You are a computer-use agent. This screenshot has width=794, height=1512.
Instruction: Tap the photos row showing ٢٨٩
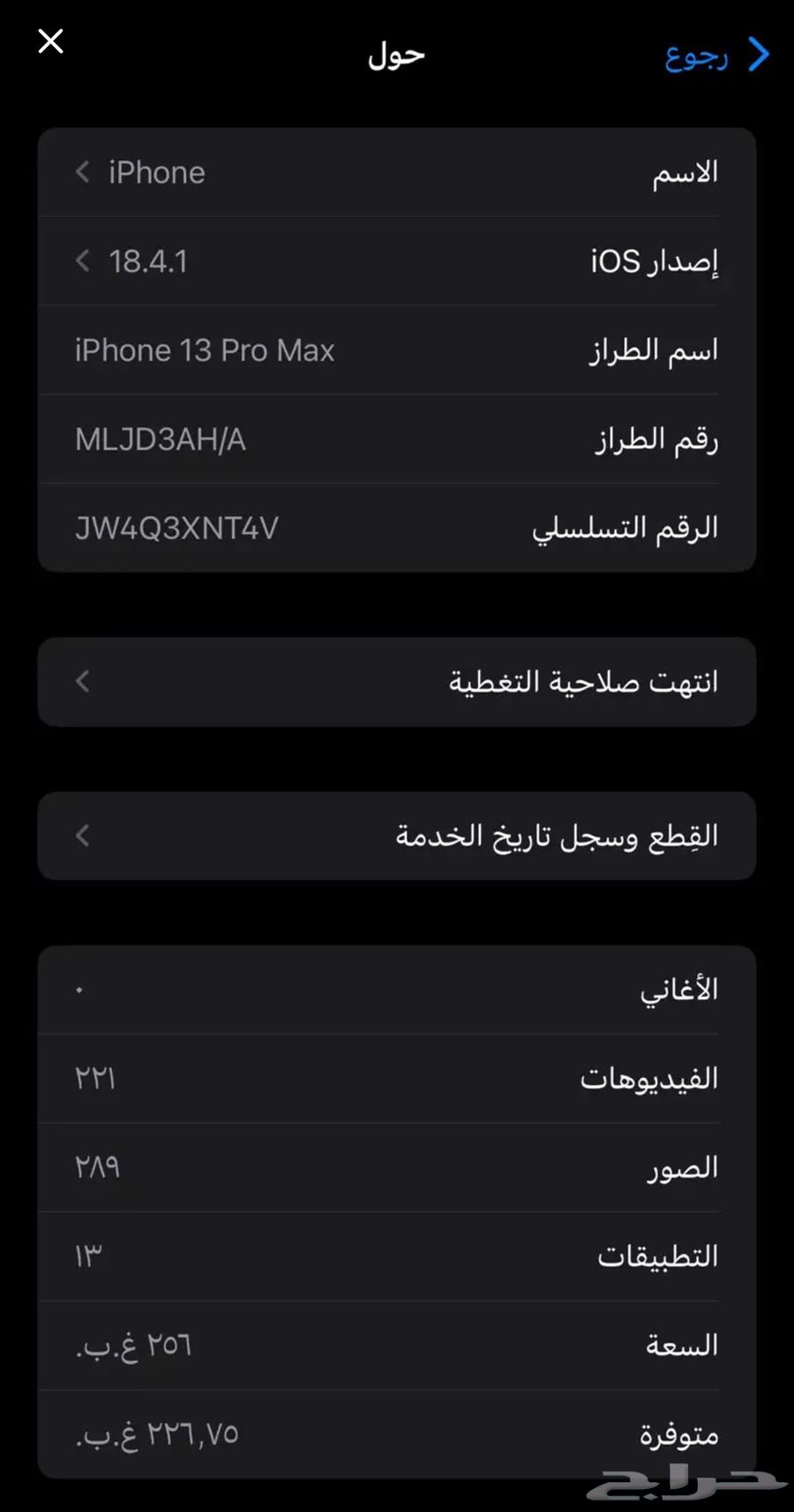395,1167
